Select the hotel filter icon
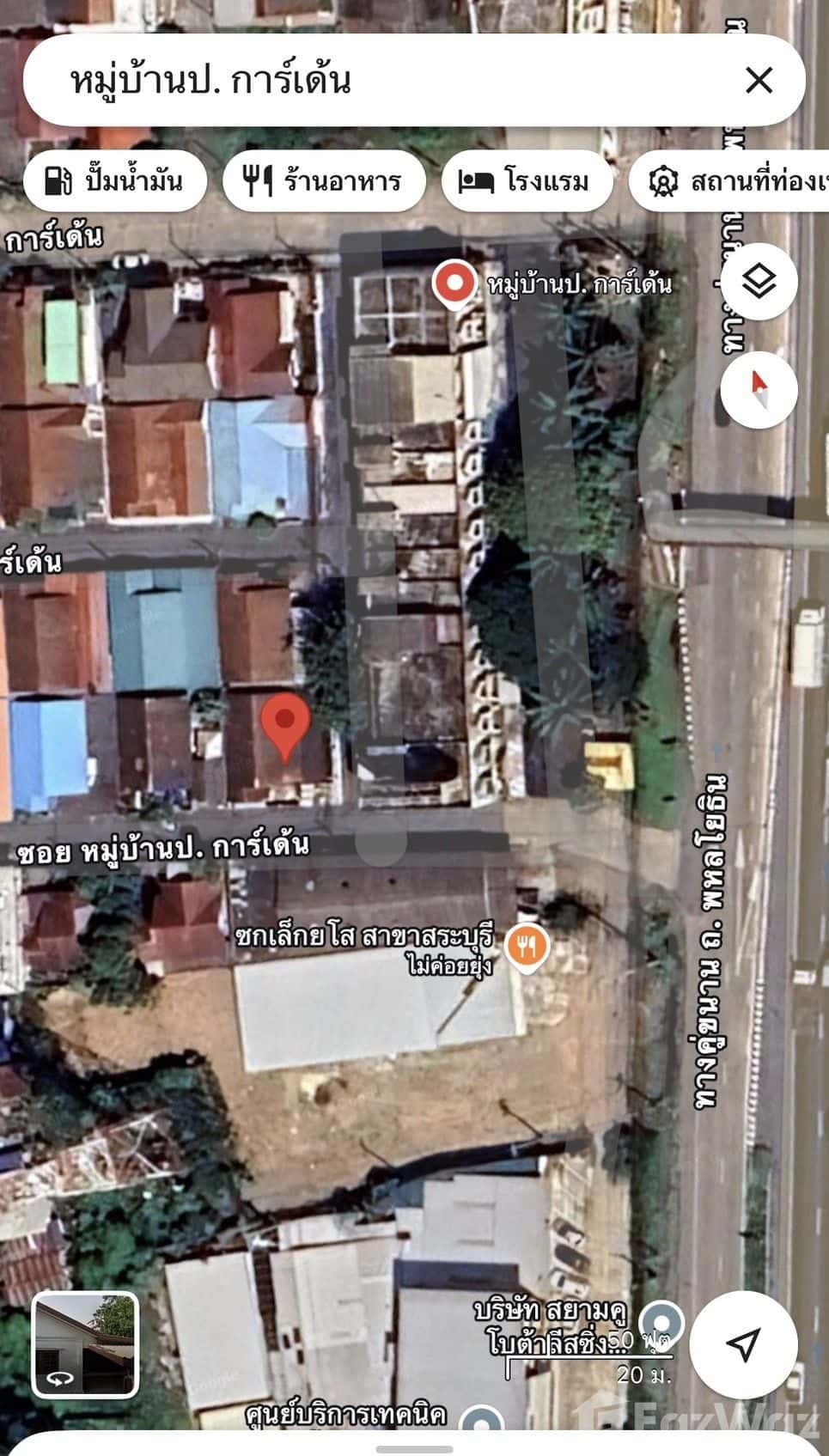829x1456 pixels. point(479,180)
